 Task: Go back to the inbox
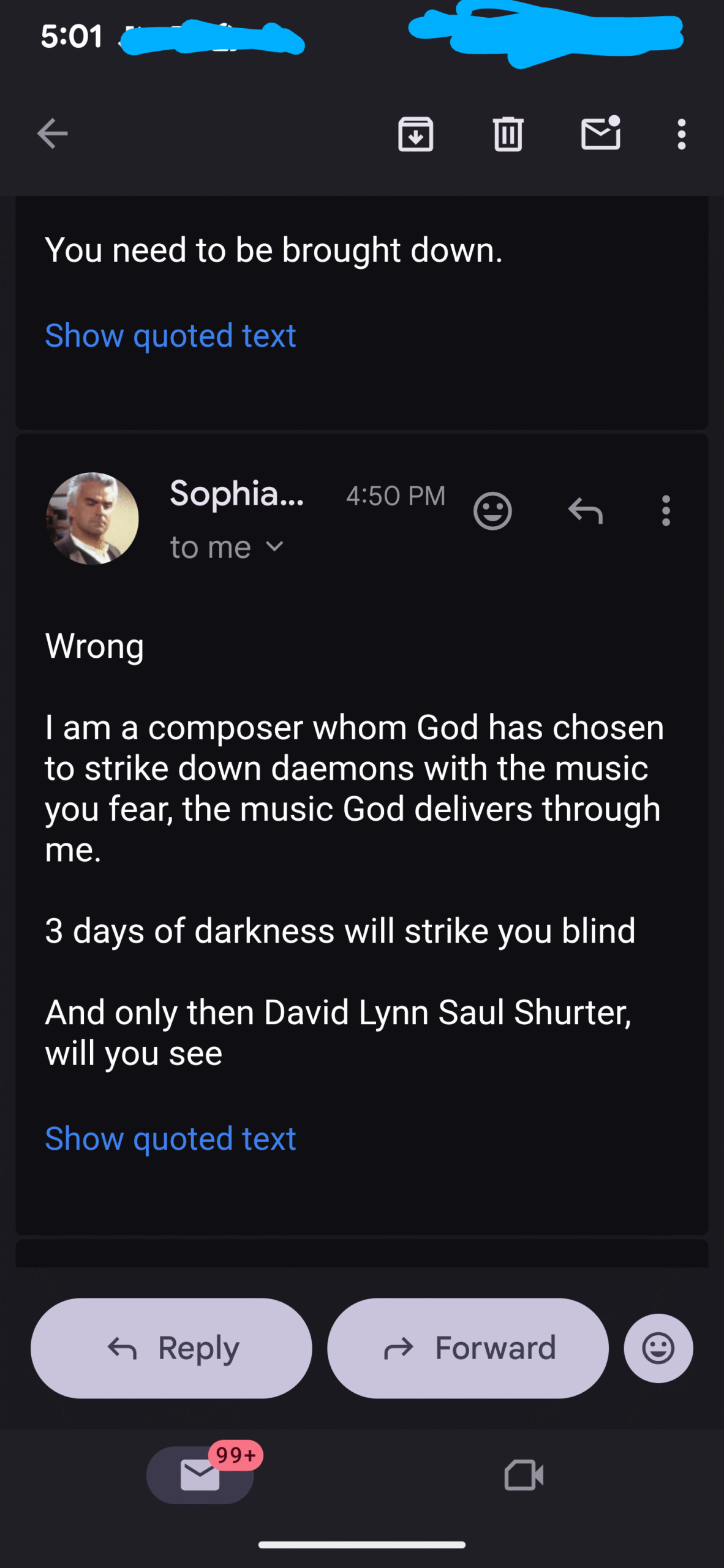coord(52,134)
